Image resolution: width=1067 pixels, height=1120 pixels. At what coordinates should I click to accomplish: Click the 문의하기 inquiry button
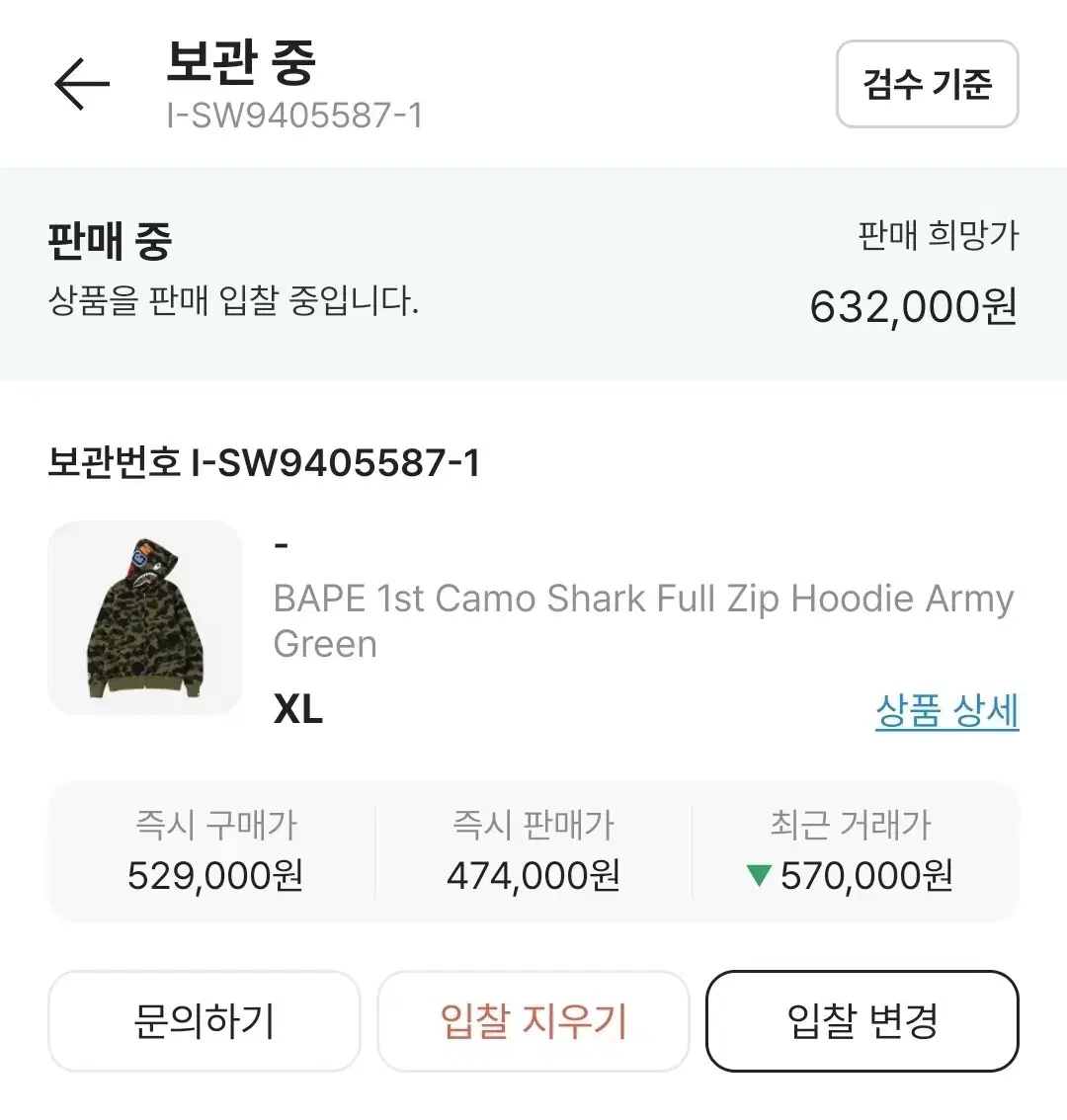pos(203,1021)
